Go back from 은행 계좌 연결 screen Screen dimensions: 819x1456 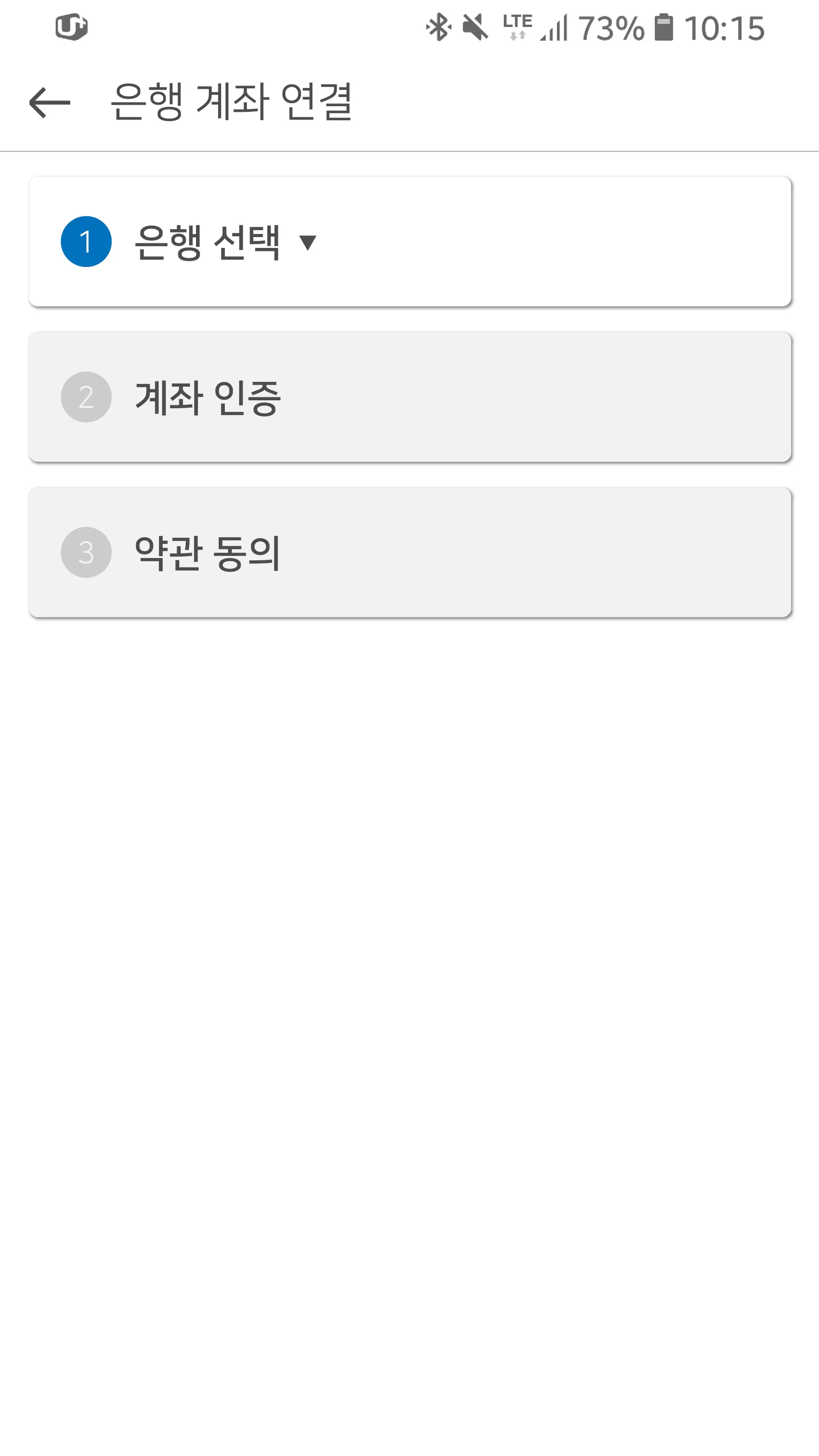[50, 102]
